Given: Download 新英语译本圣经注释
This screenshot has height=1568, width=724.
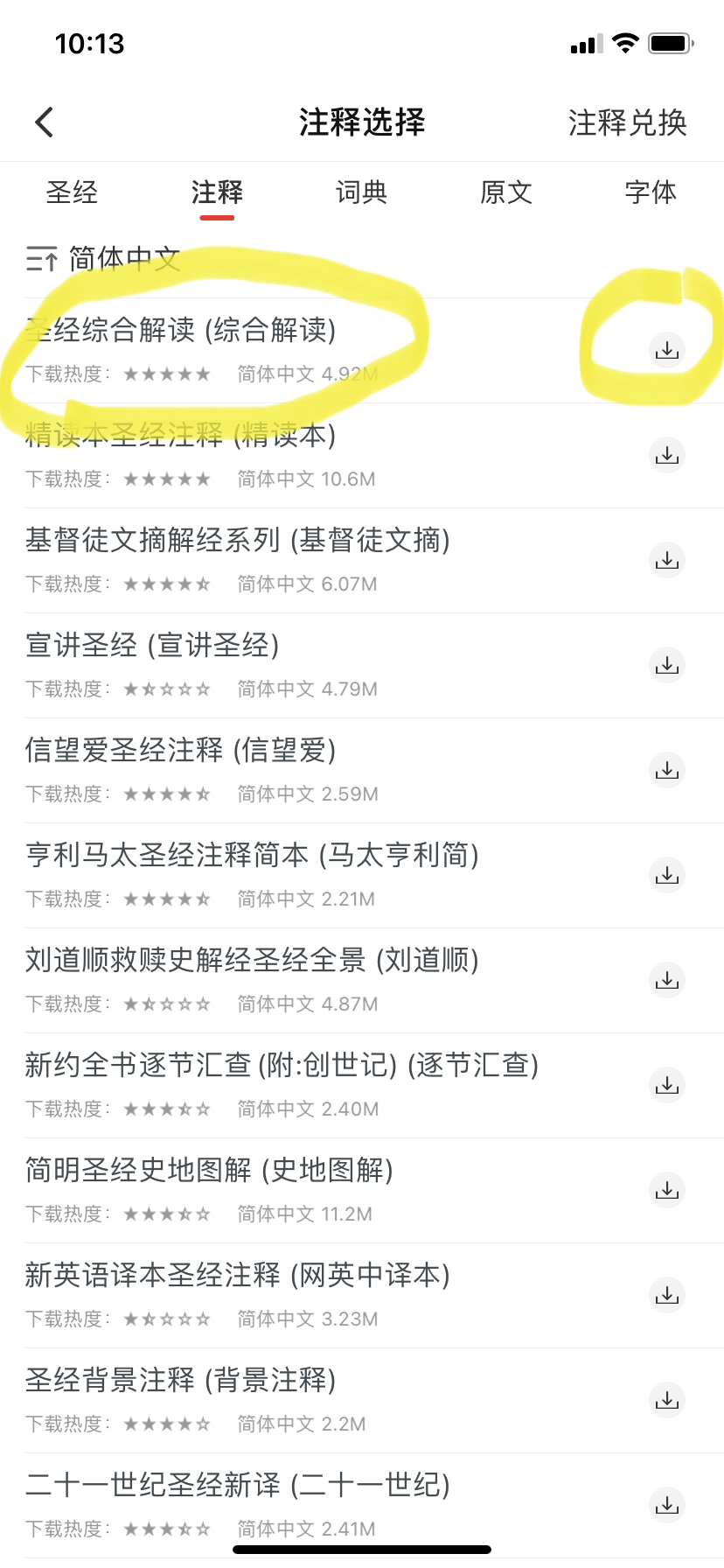Looking at the screenshot, I should point(667,1295).
